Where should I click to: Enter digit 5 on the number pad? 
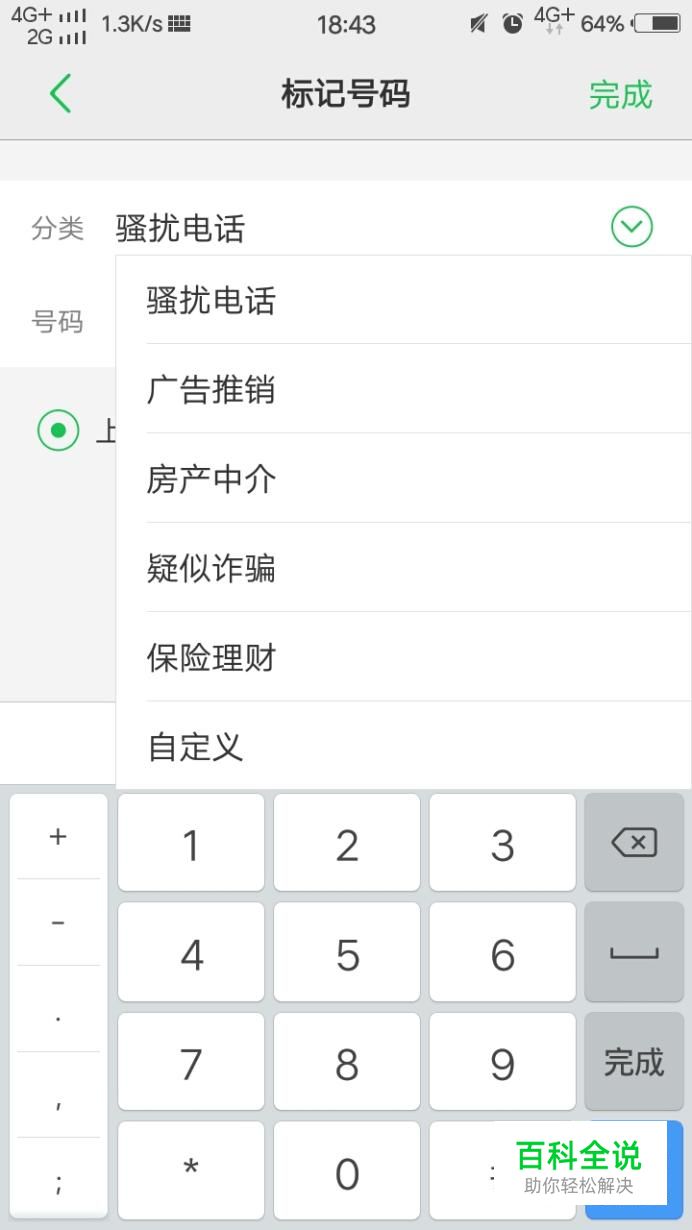point(347,955)
